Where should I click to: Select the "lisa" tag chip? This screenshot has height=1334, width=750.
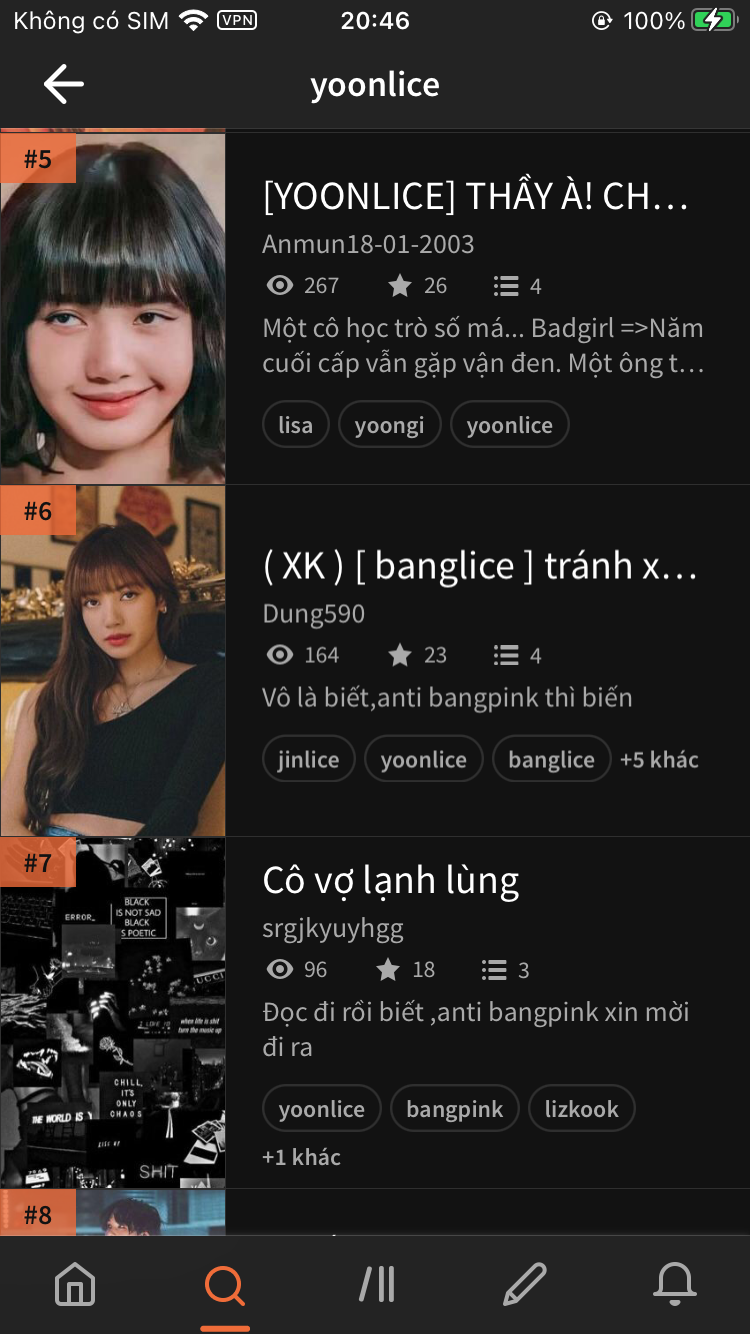295,425
